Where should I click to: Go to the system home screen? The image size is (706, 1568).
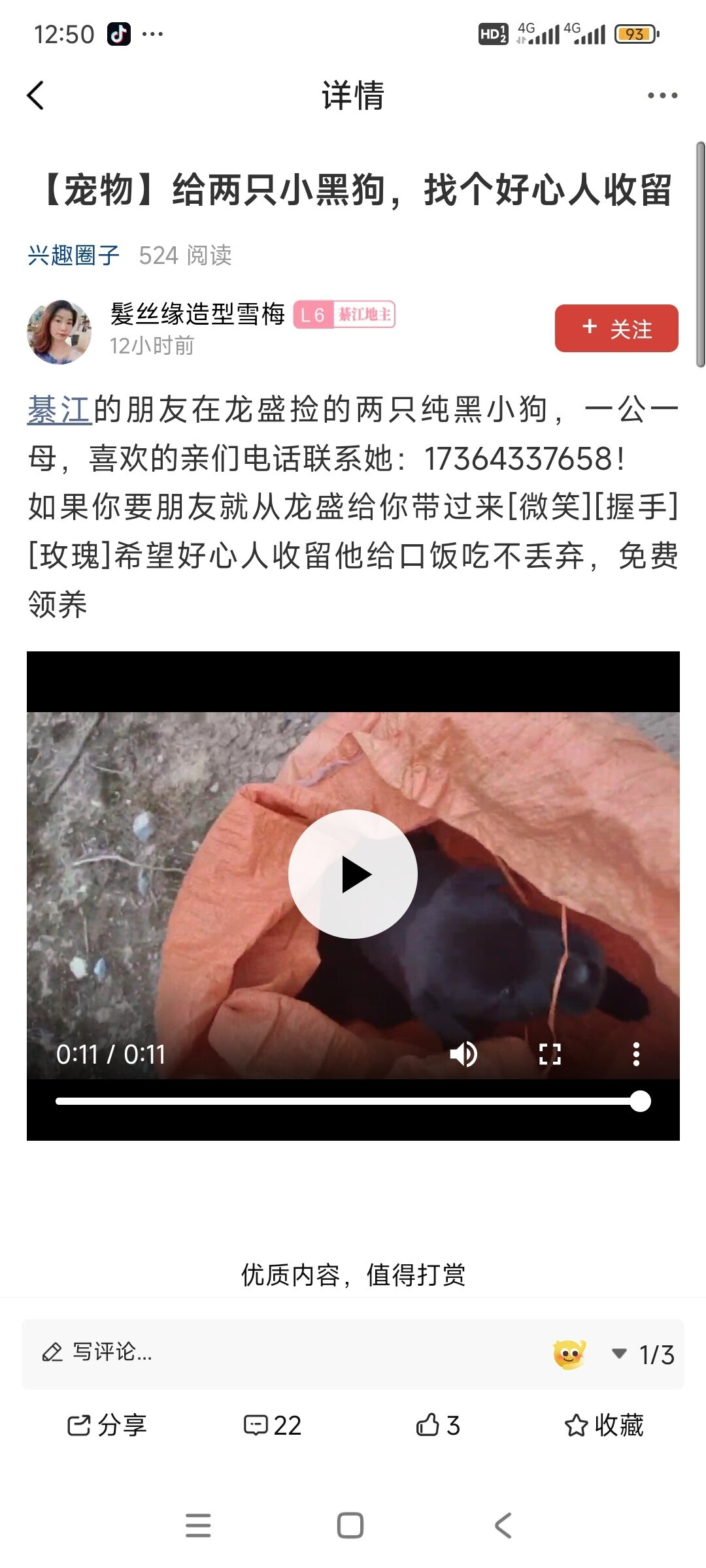(350, 1526)
